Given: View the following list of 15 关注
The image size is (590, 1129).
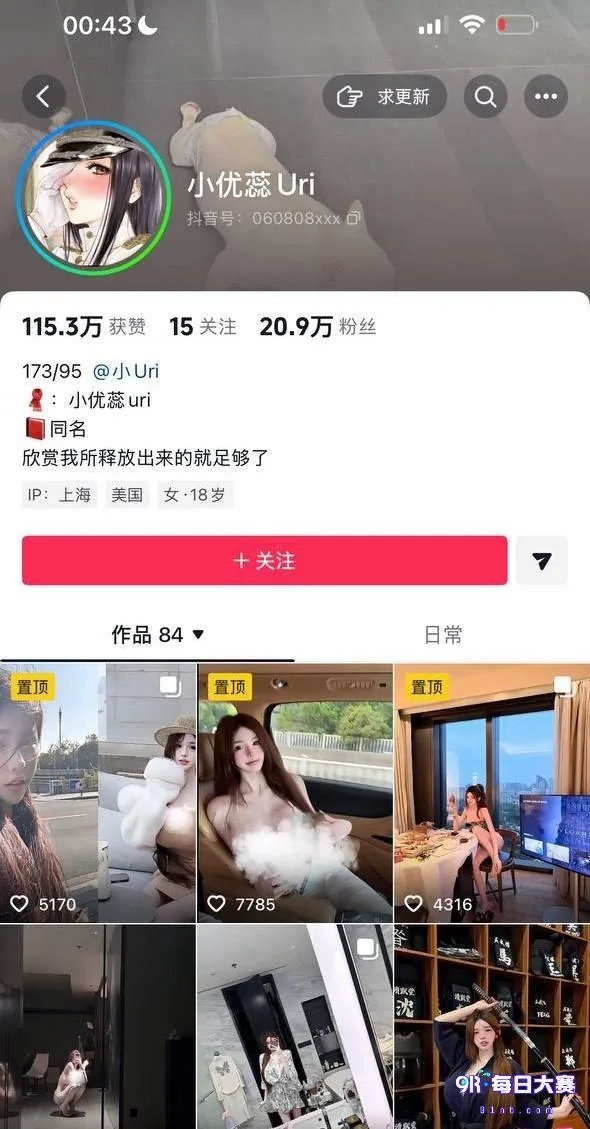Looking at the screenshot, I should [x=203, y=327].
